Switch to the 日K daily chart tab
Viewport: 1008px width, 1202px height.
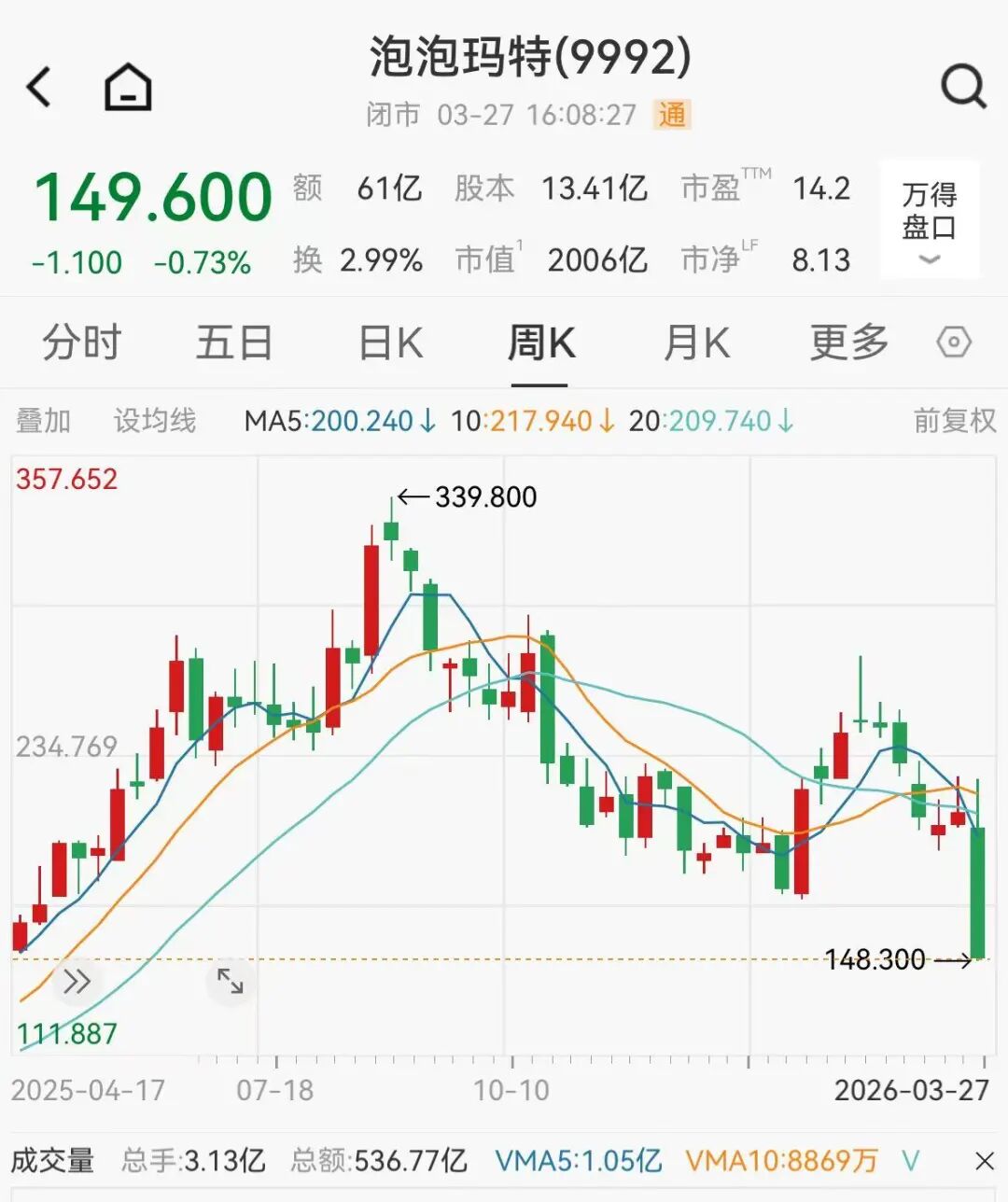389,342
